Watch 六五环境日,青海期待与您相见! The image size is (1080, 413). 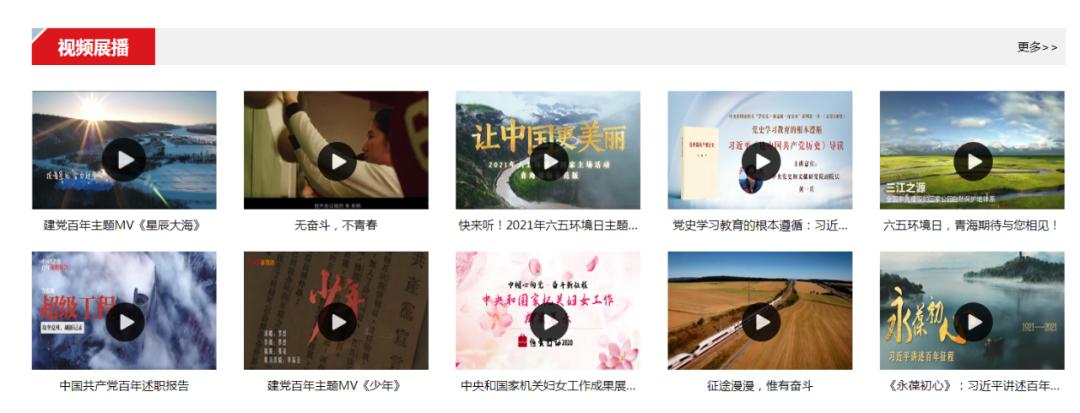click(972, 161)
